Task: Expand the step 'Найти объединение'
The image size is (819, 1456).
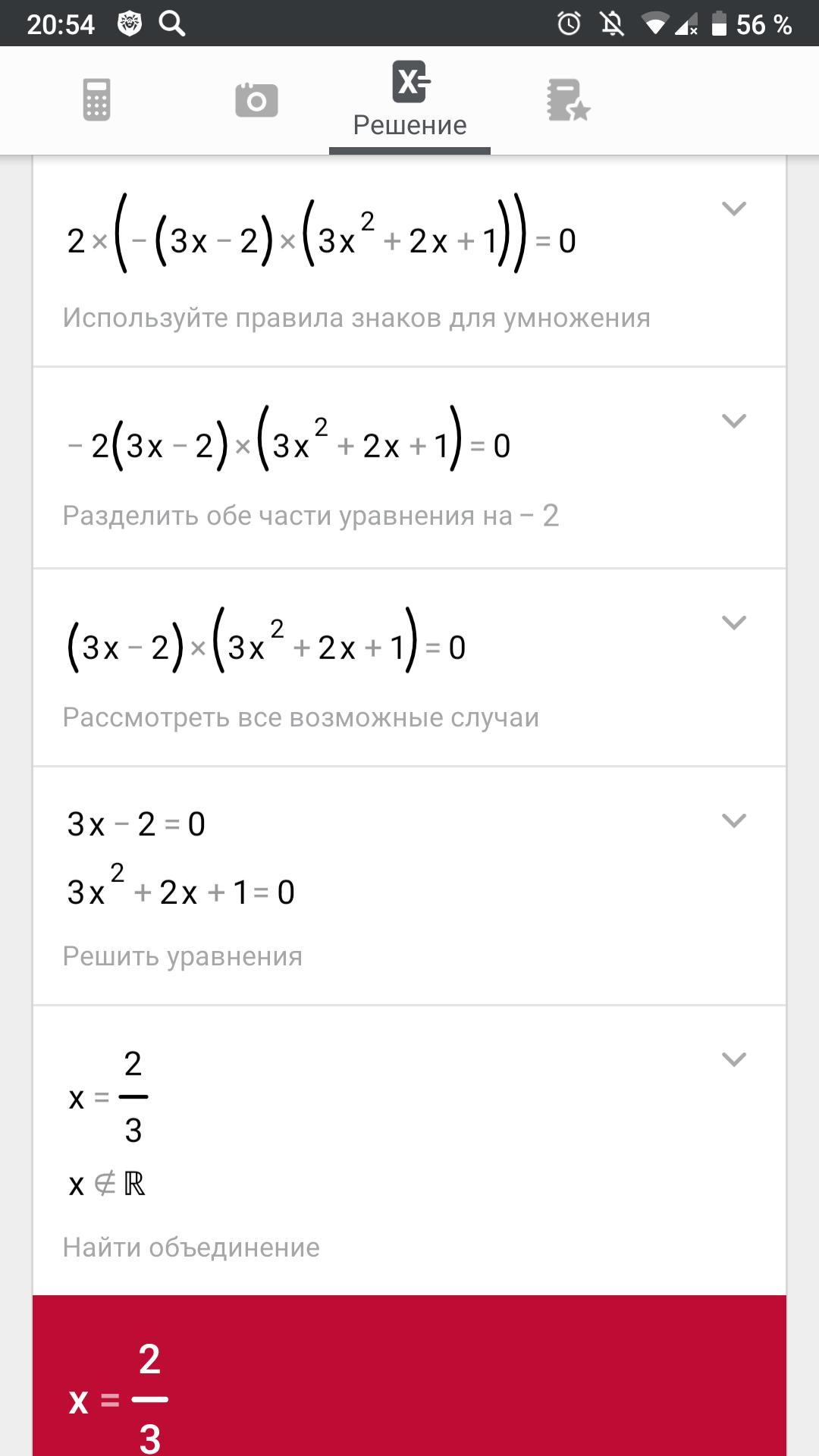Action: (x=733, y=1059)
